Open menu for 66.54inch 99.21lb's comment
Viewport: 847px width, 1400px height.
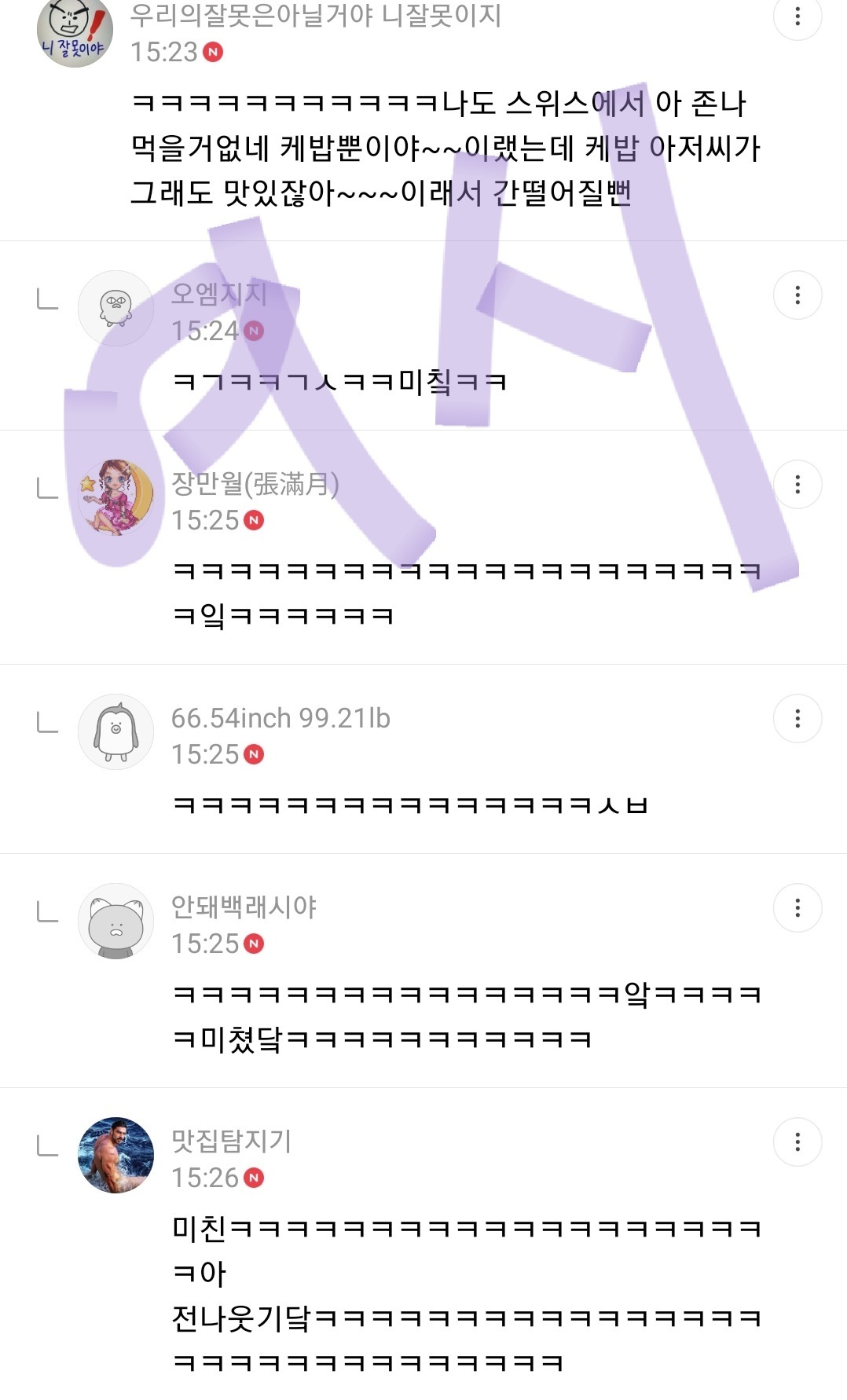point(800,717)
